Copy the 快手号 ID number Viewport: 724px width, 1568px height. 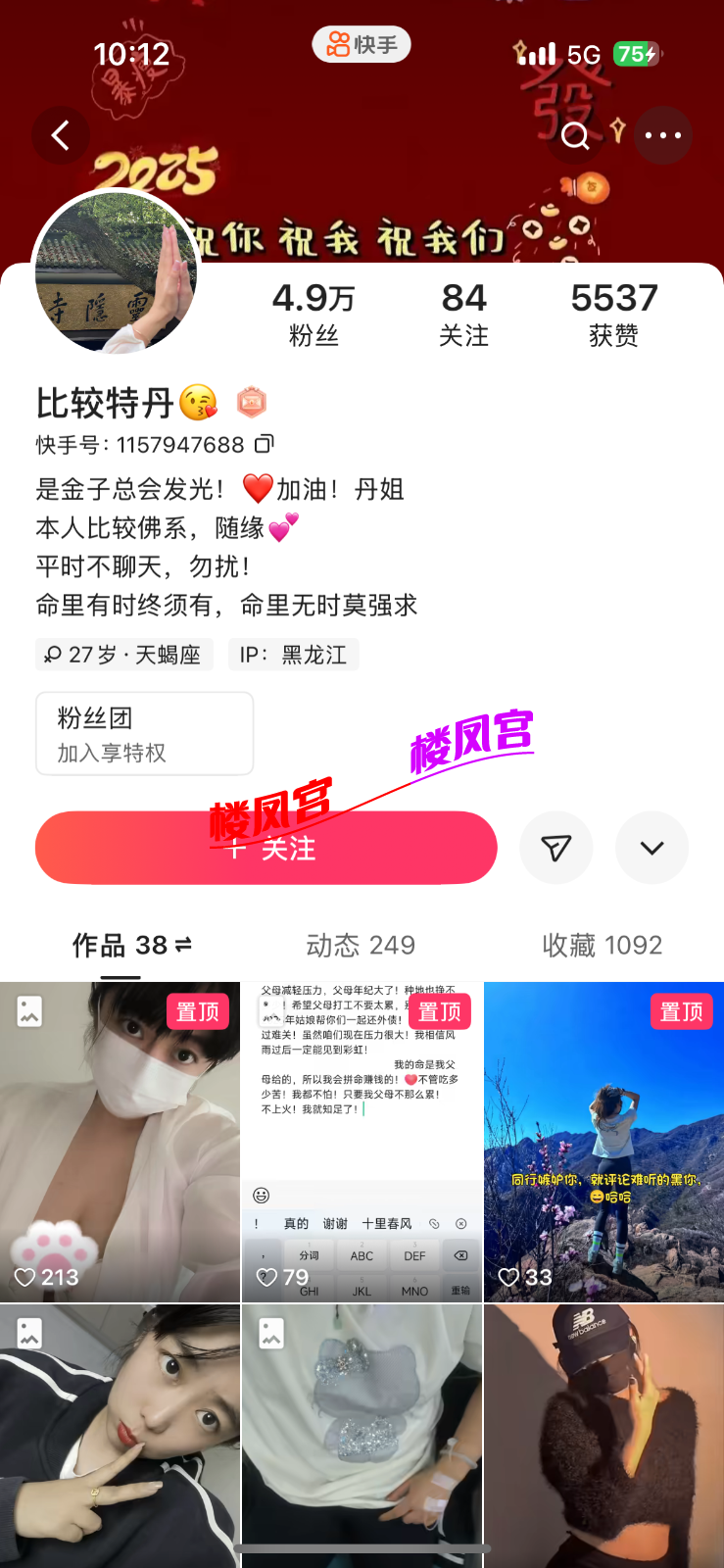click(x=265, y=445)
